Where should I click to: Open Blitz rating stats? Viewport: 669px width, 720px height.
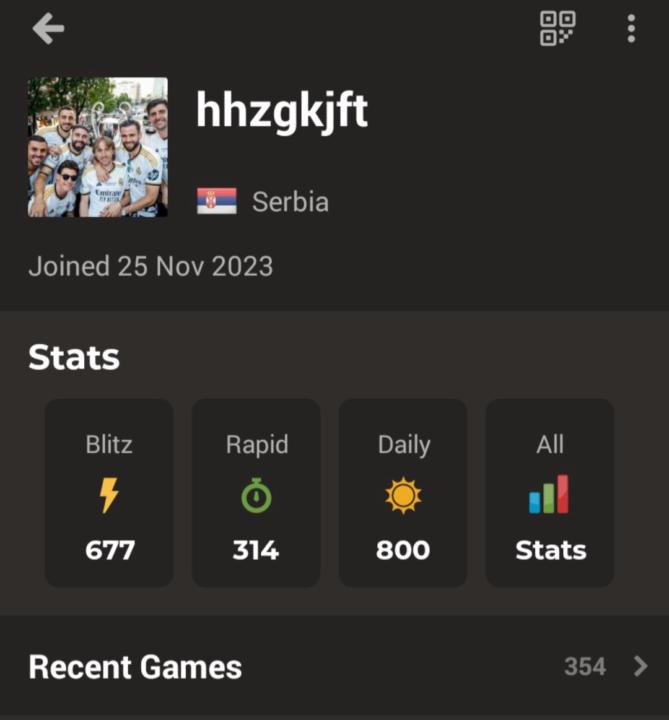pyautogui.click(x=109, y=493)
